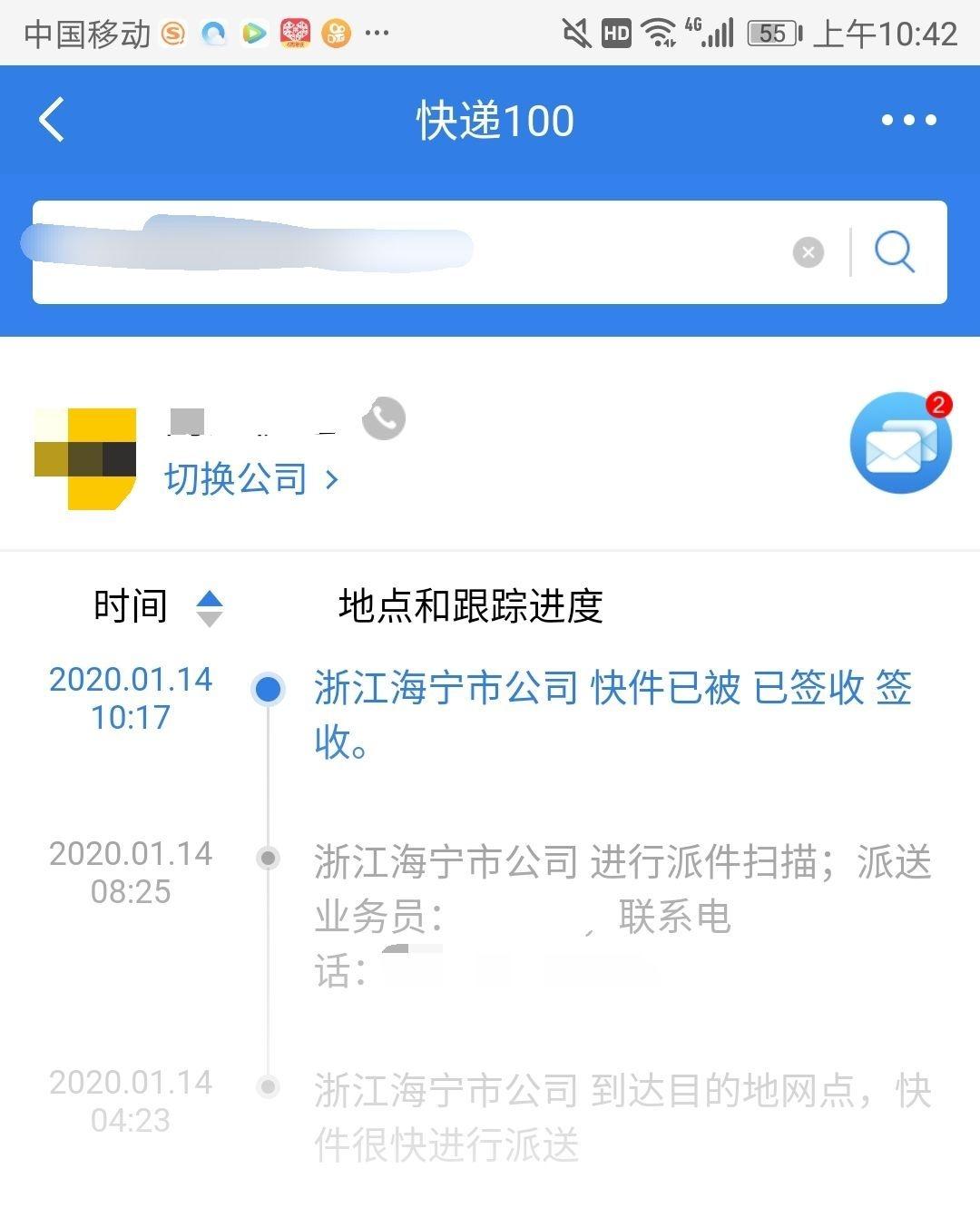The width and height of the screenshot is (980, 1208).
Task: Open the three-dot overflow menu
Action: pyautogui.click(x=908, y=120)
